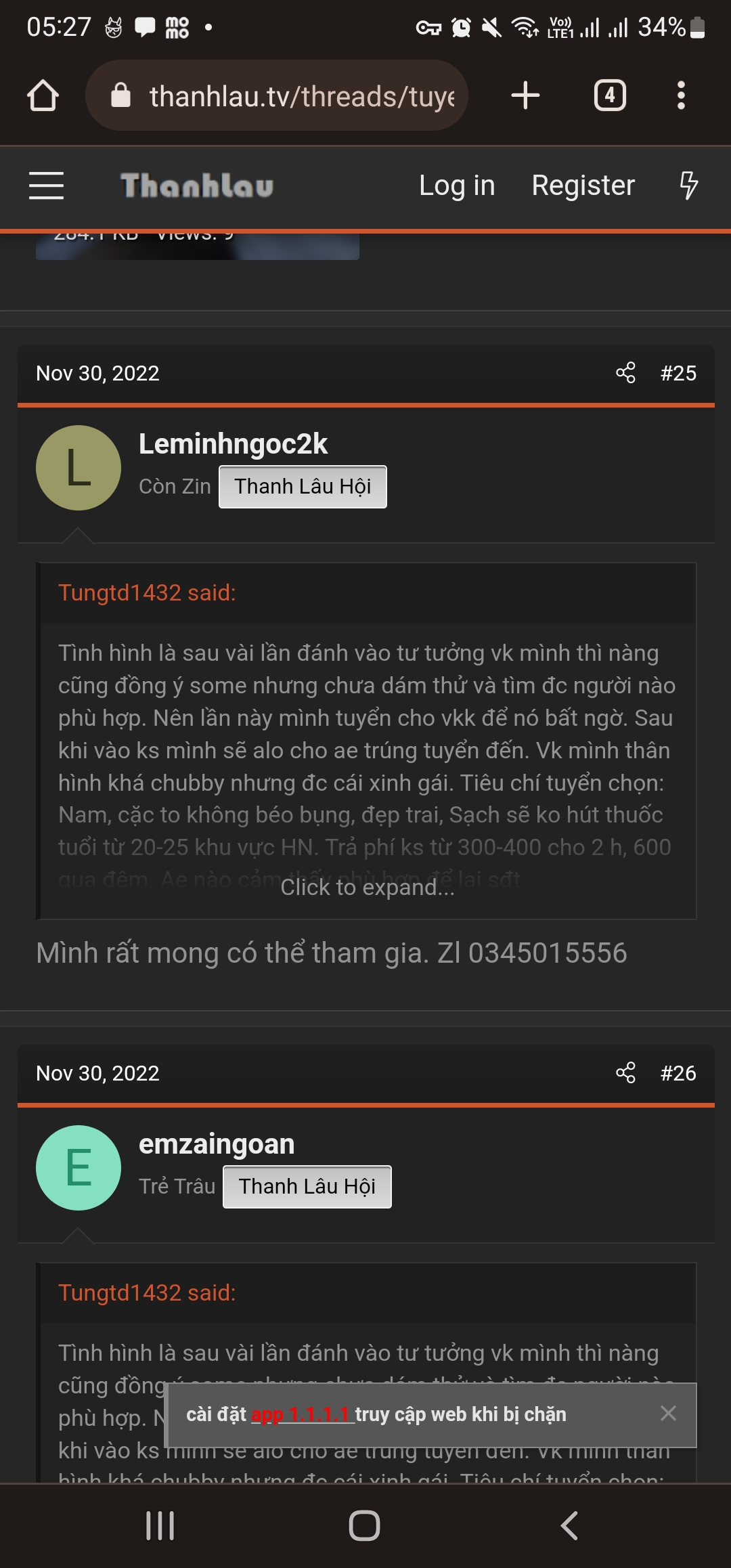Open a new browser tab
731x1568 pixels.
tap(525, 95)
